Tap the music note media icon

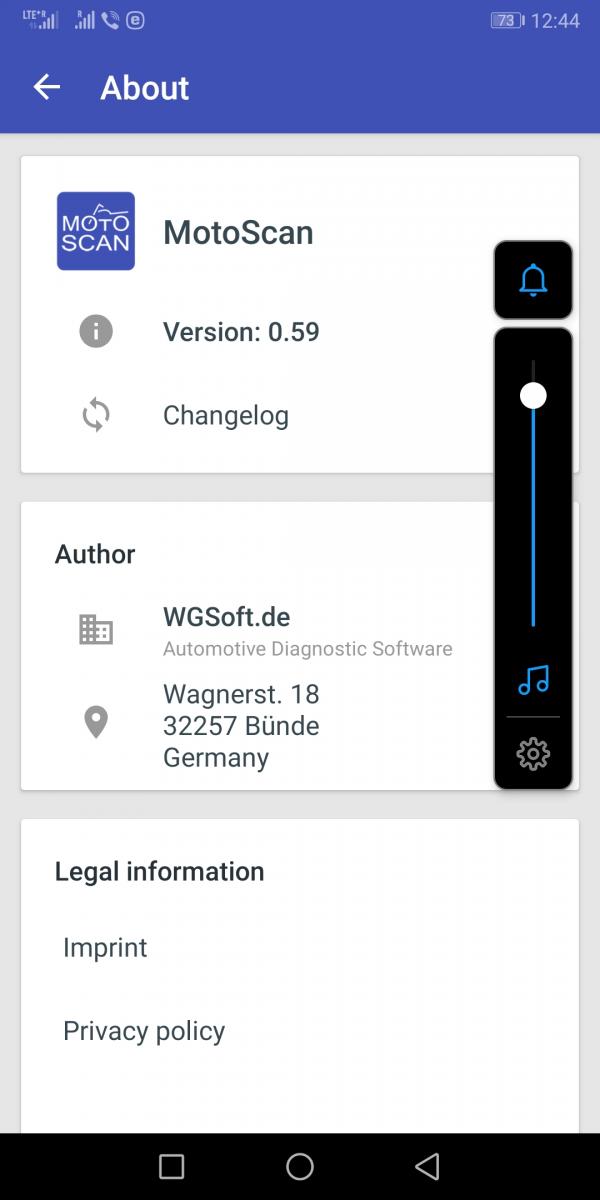(x=533, y=680)
